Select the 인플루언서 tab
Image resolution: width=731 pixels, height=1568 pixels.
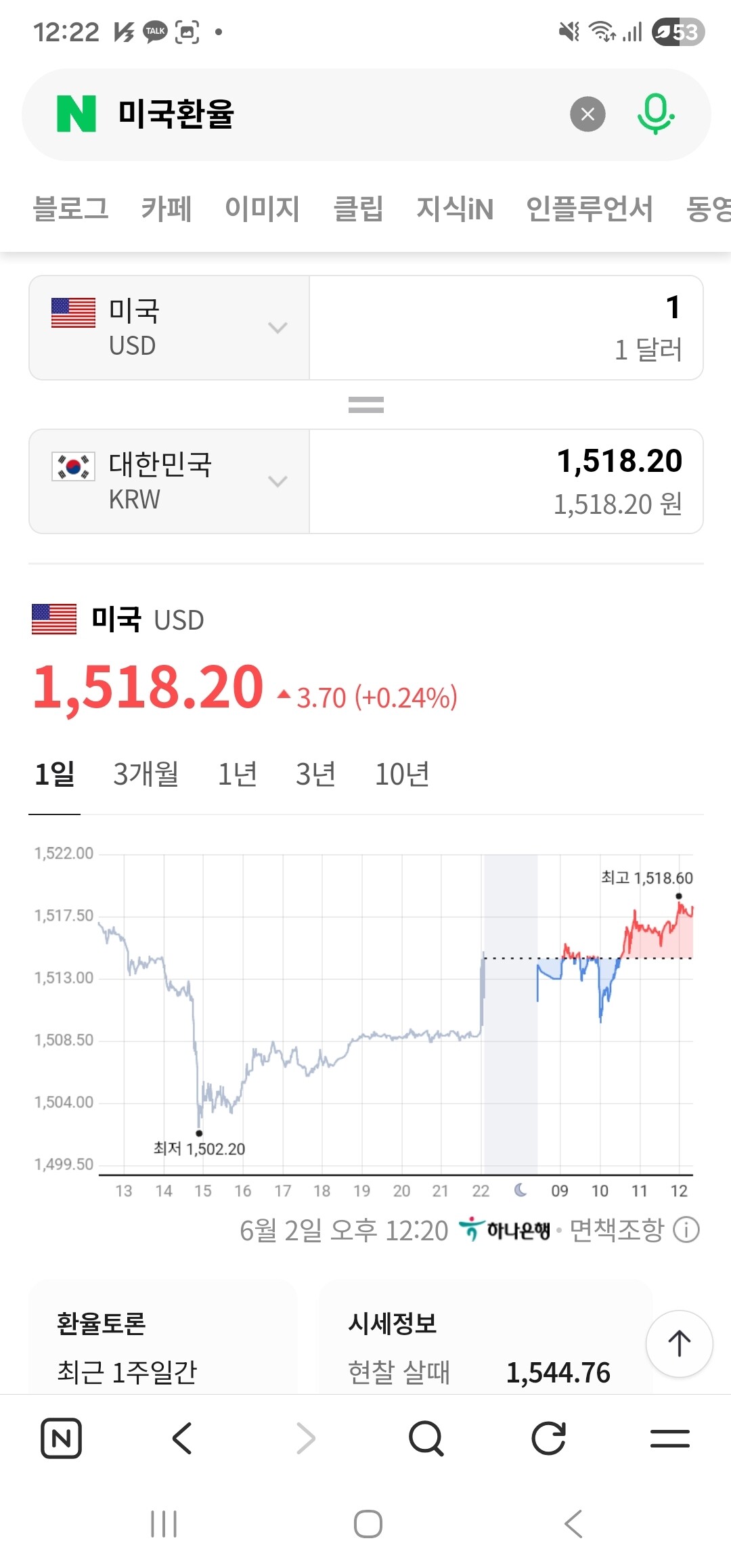tap(590, 208)
